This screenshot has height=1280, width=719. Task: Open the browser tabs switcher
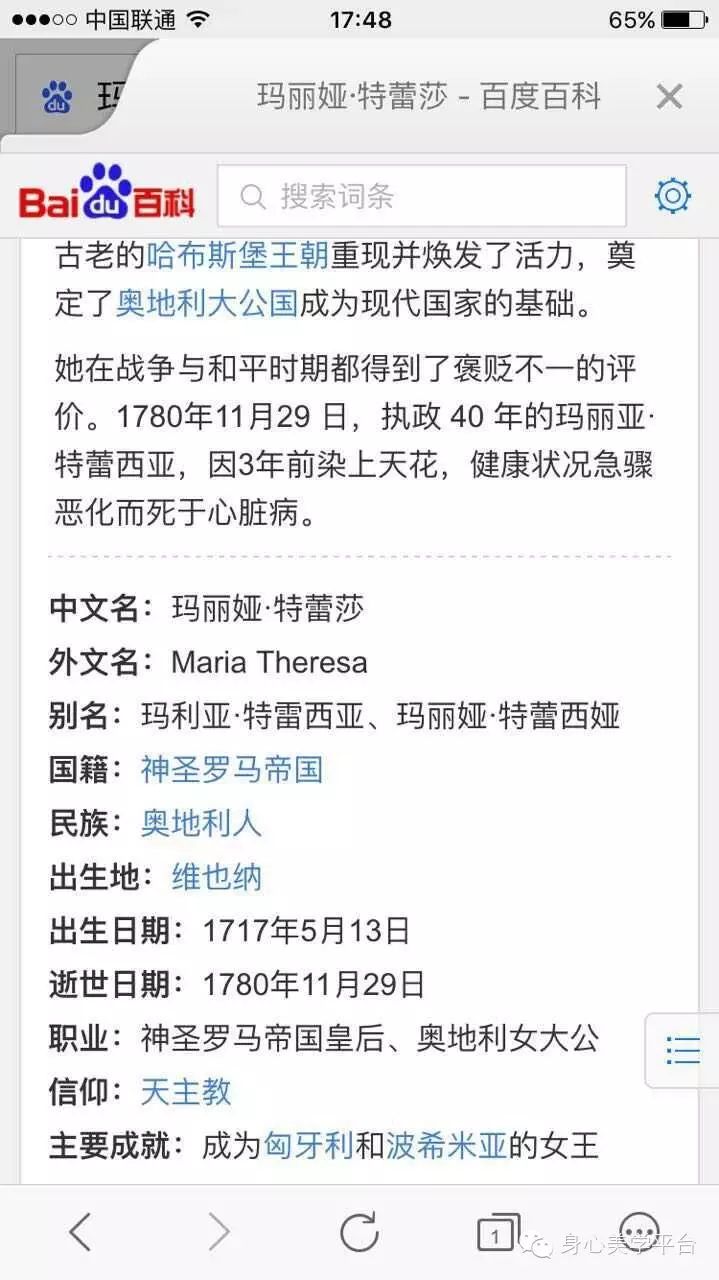click(497, 1233)
